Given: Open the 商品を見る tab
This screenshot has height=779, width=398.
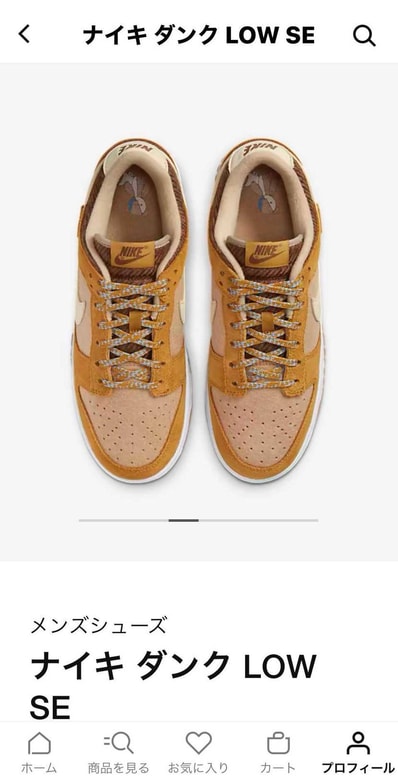Looking at the screenshot, I should 118,751.
